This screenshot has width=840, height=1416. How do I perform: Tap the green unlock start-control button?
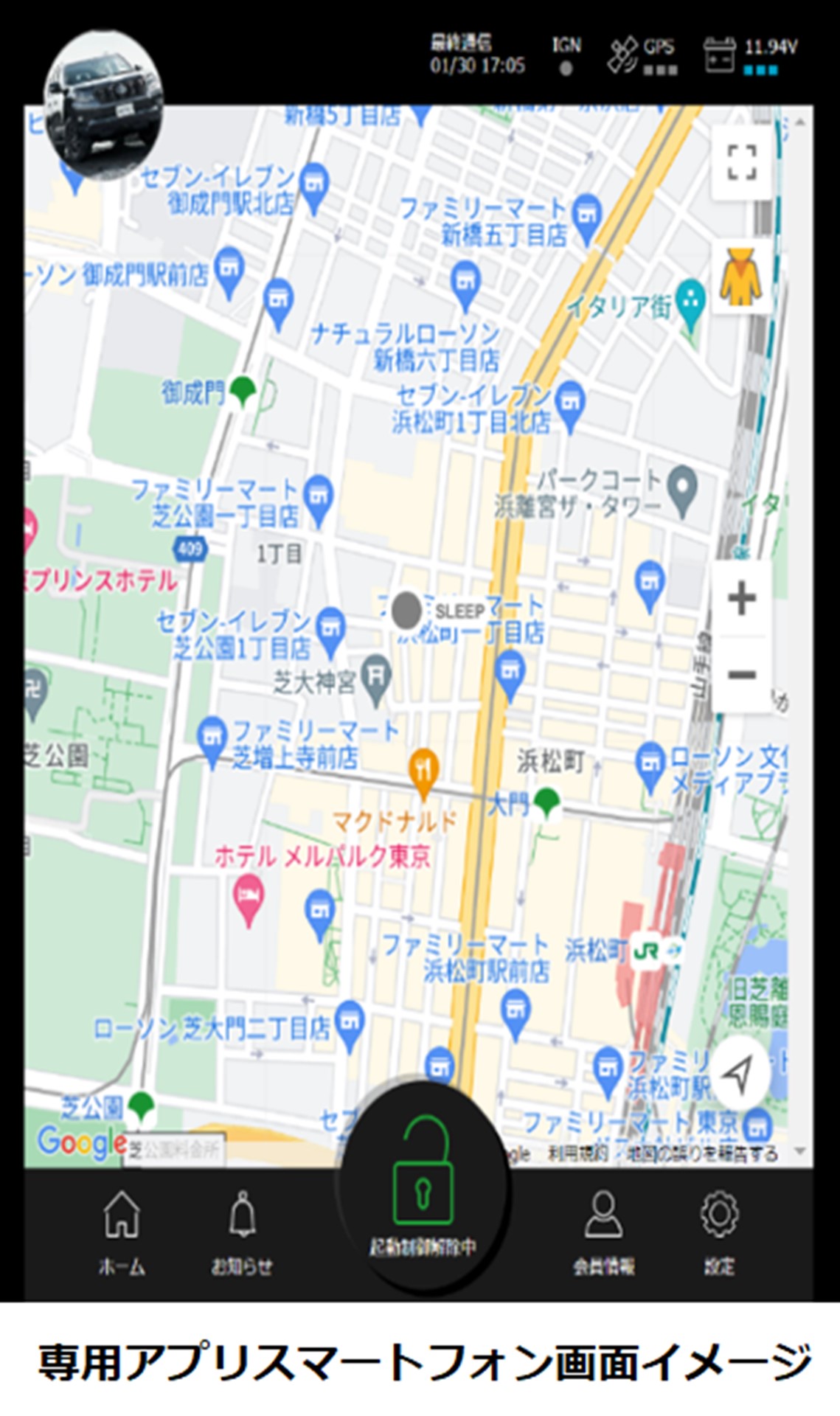(x=423, y=1188)
